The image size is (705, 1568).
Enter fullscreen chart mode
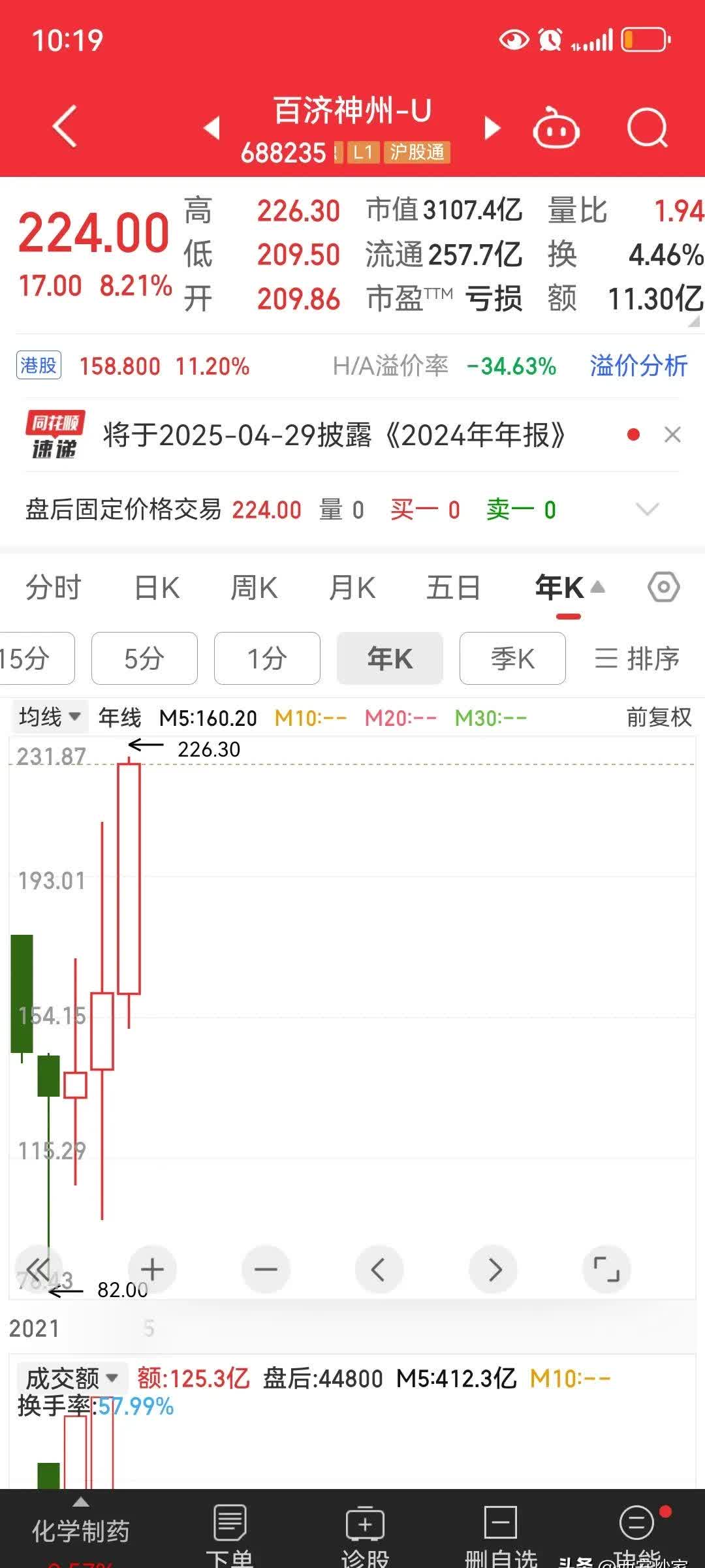[x=607, y=1269]
